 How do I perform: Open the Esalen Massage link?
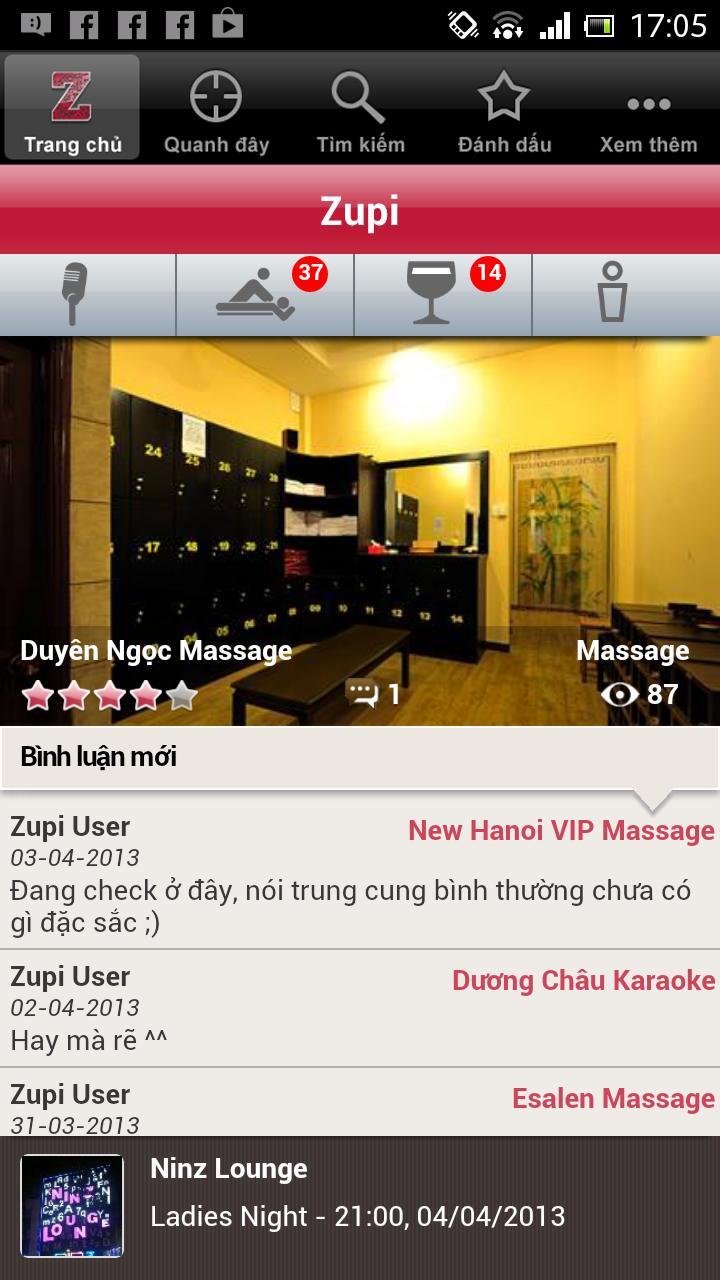coord(613,1099)
